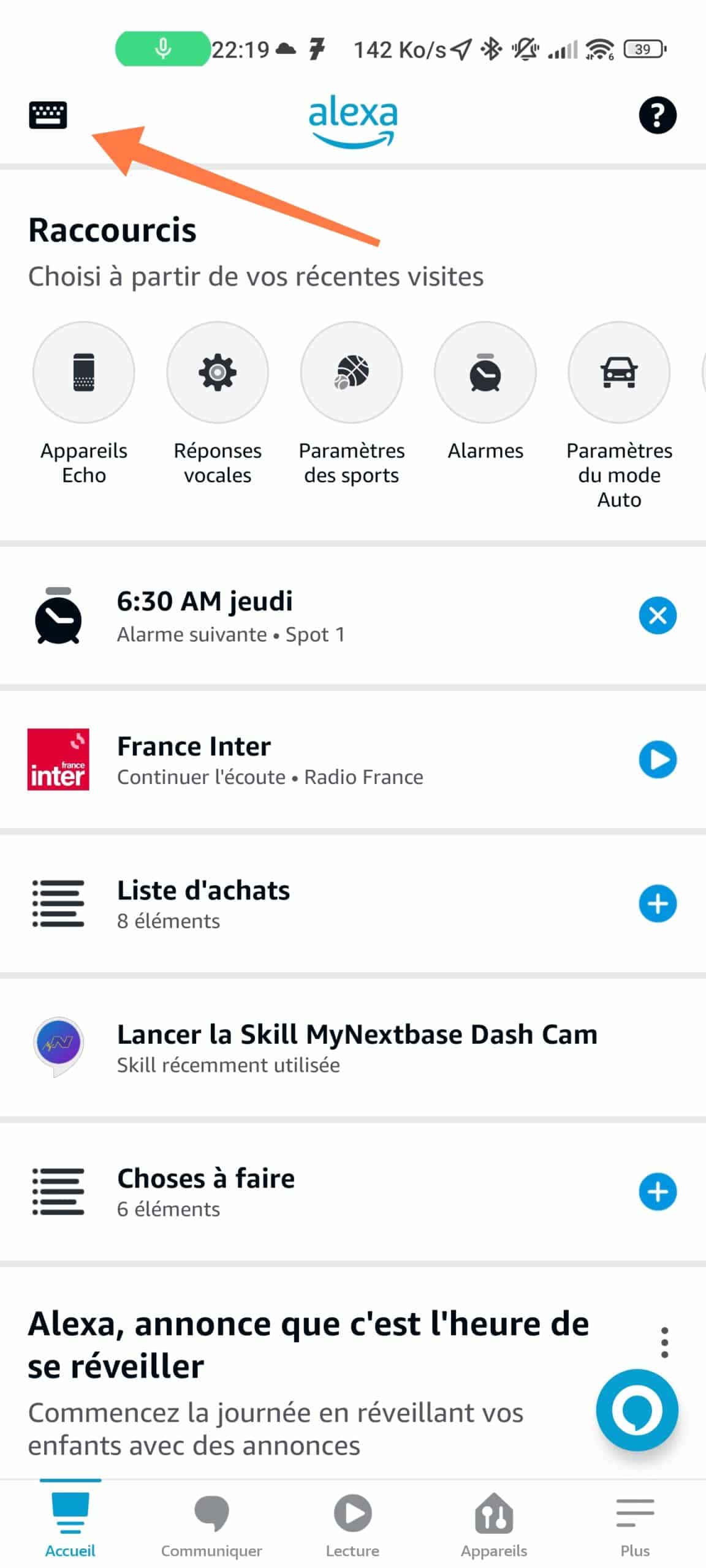Image resolution: width=706 pixels, height=1568 pixels.
Task: Open the keyboard input icon
Action: click(x=48, y=115)
